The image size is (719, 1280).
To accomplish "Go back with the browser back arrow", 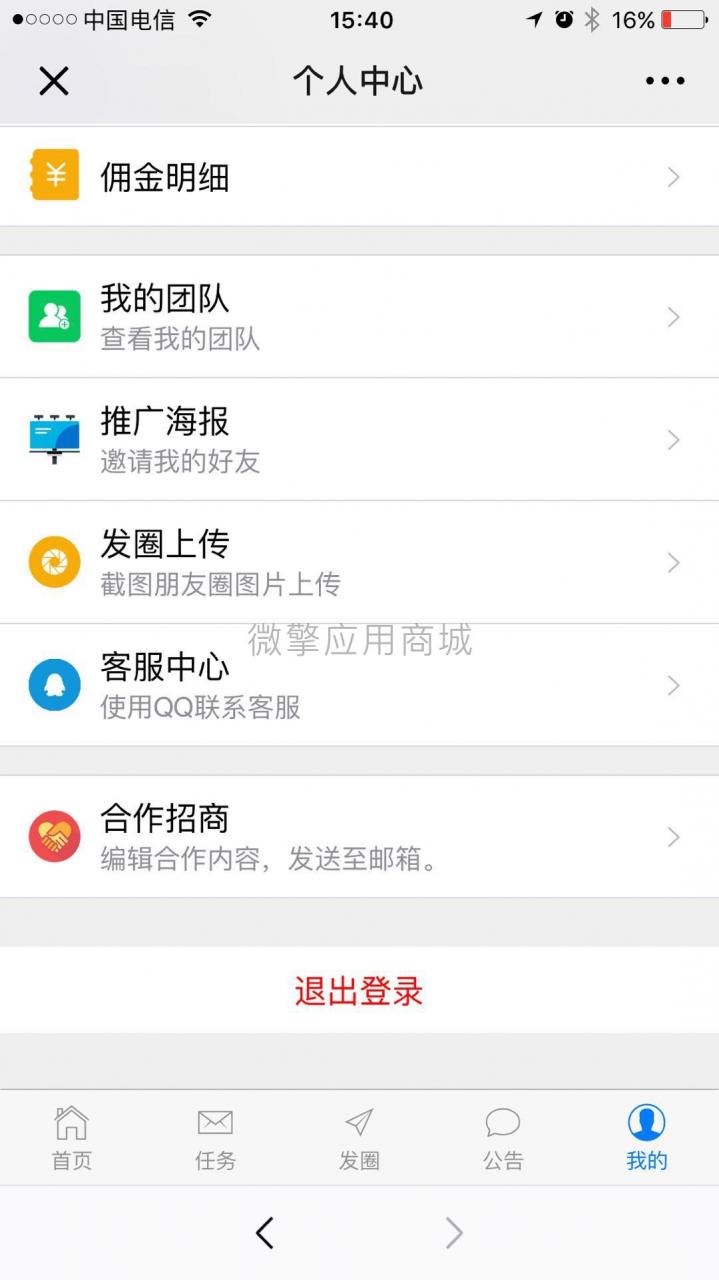I will coord(265,1233).
